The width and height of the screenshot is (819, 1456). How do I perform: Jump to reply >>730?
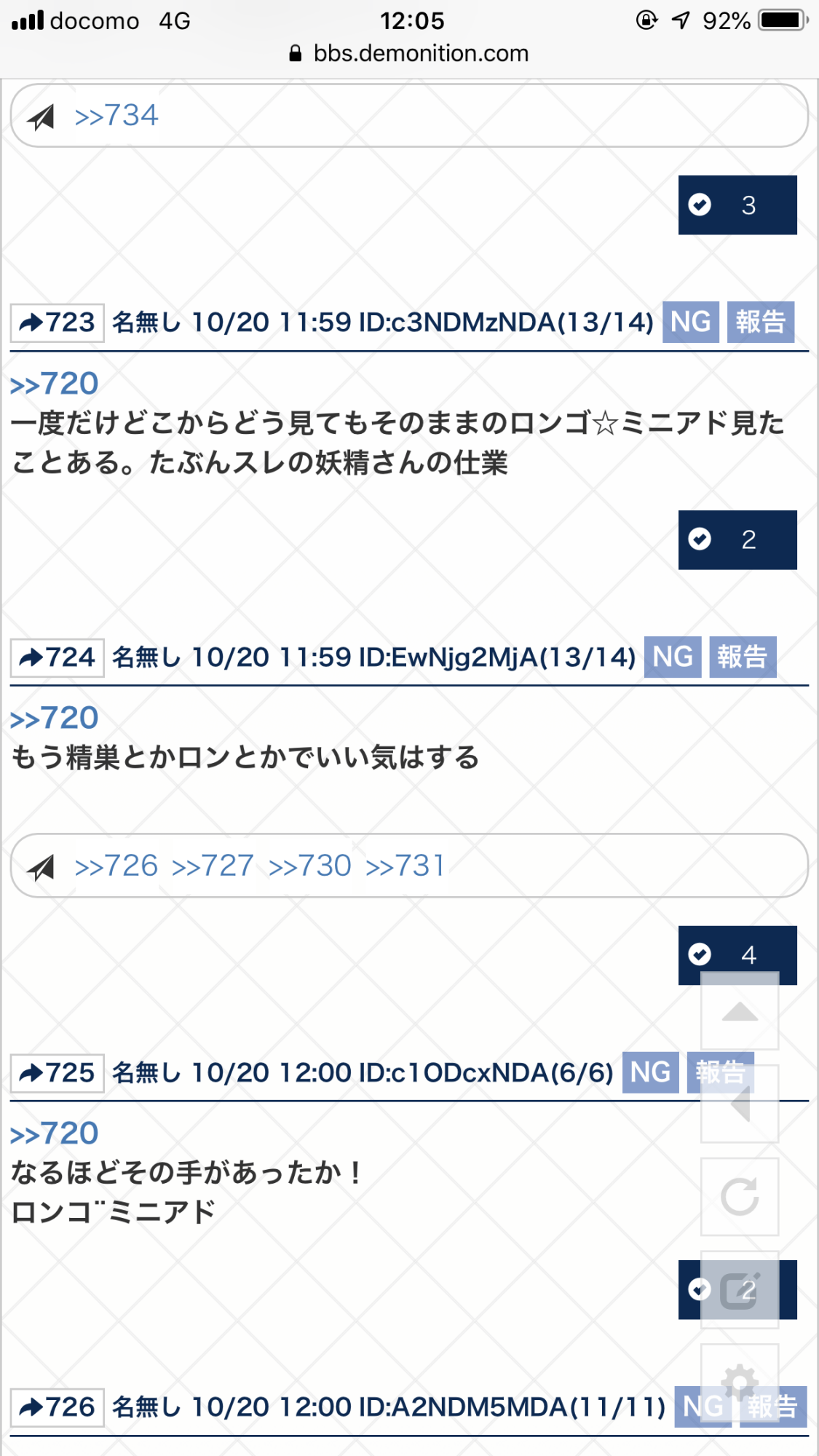(x=309, y=866)
